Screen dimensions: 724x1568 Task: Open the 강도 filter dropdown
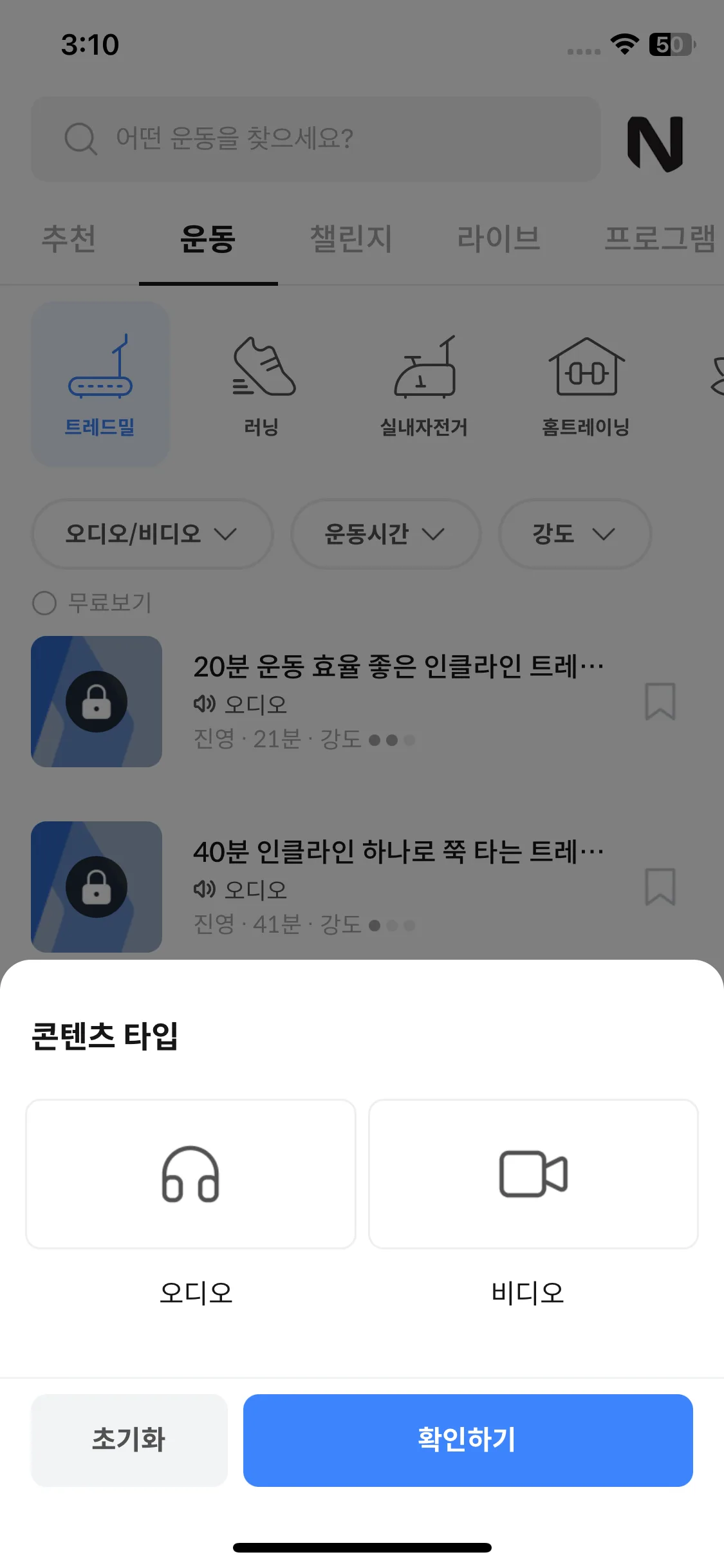click(575, 534)
